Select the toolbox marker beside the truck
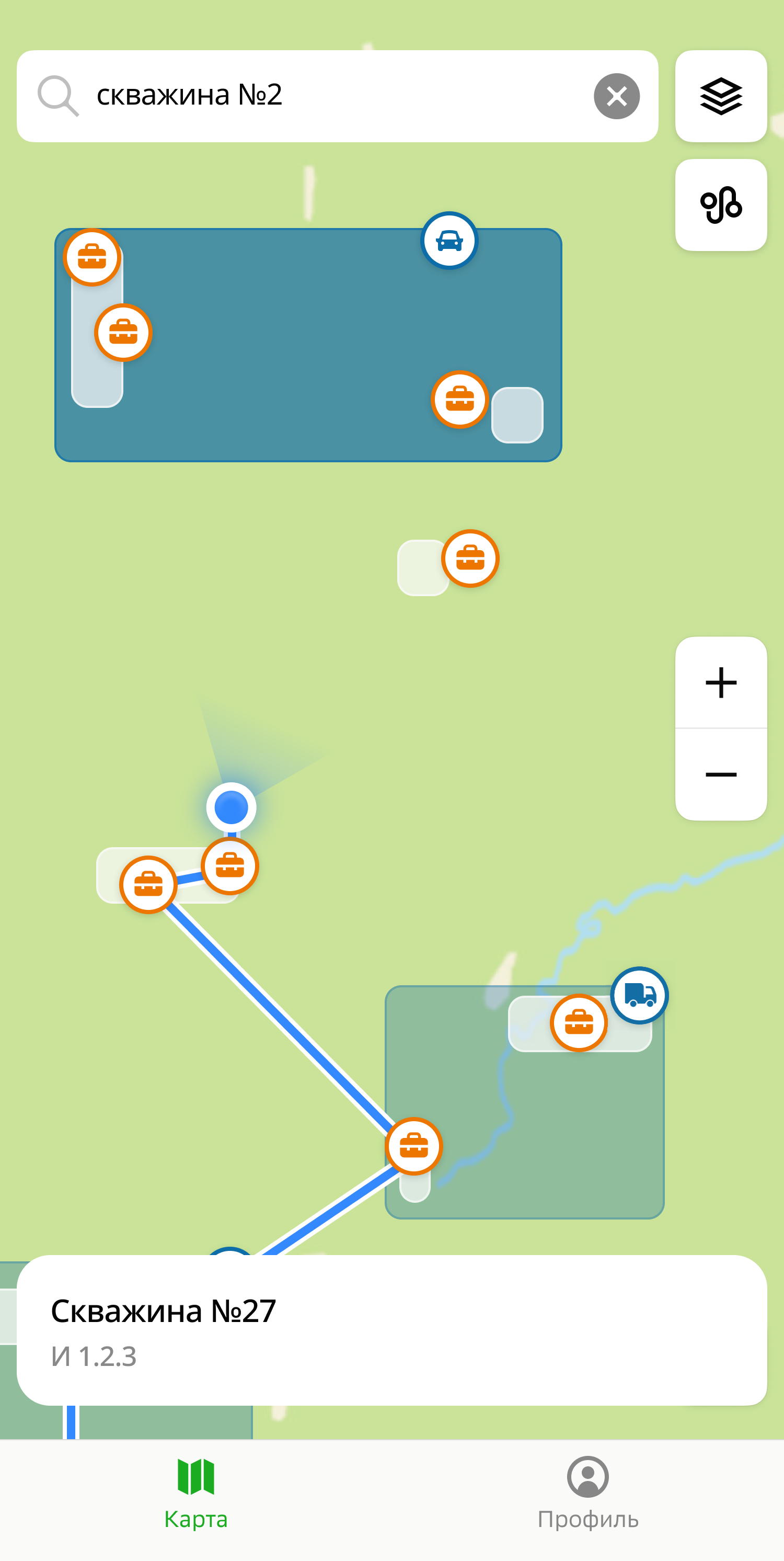 579,1023
